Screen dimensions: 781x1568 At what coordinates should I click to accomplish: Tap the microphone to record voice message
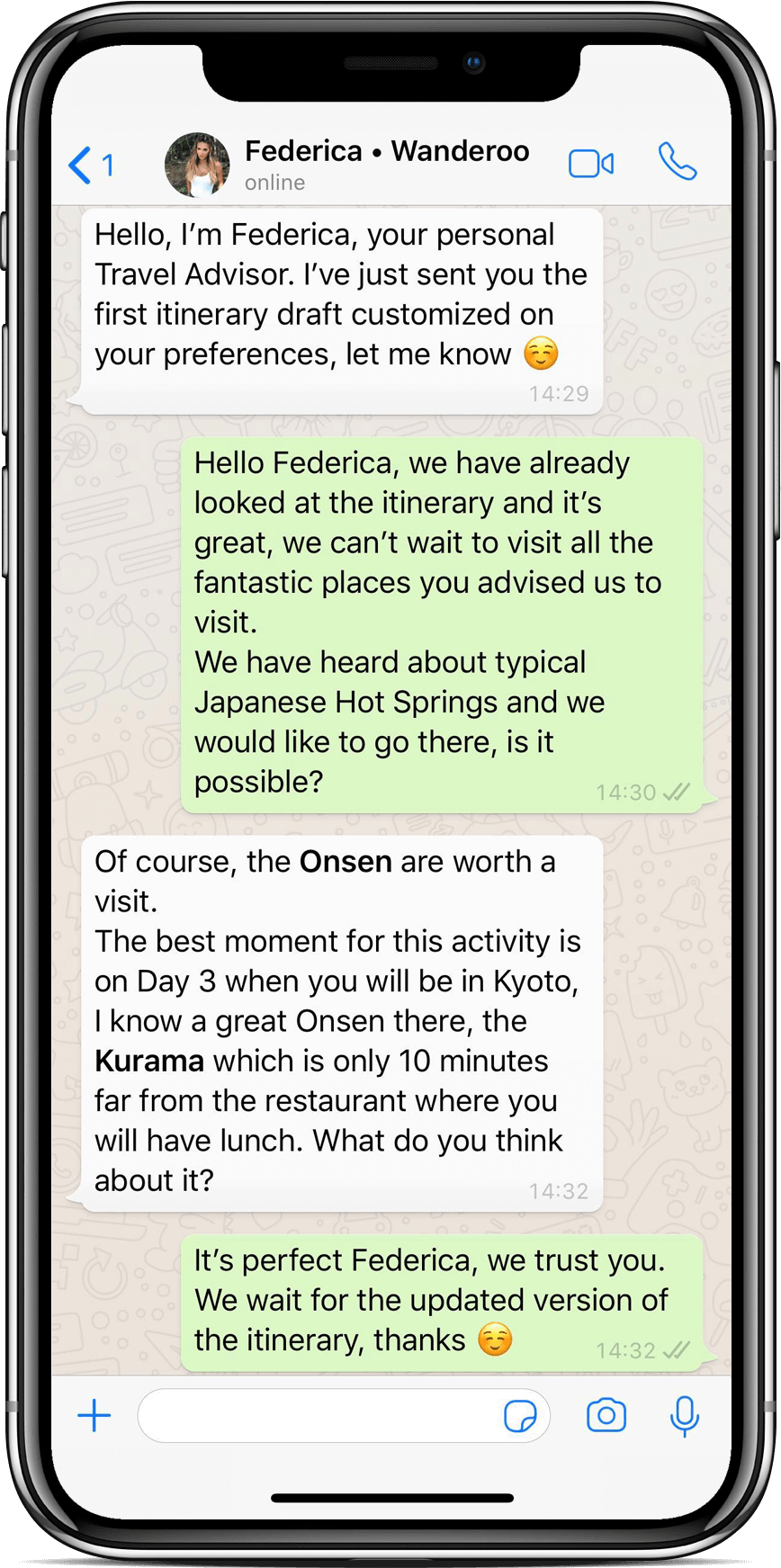tap(685, 1416)
